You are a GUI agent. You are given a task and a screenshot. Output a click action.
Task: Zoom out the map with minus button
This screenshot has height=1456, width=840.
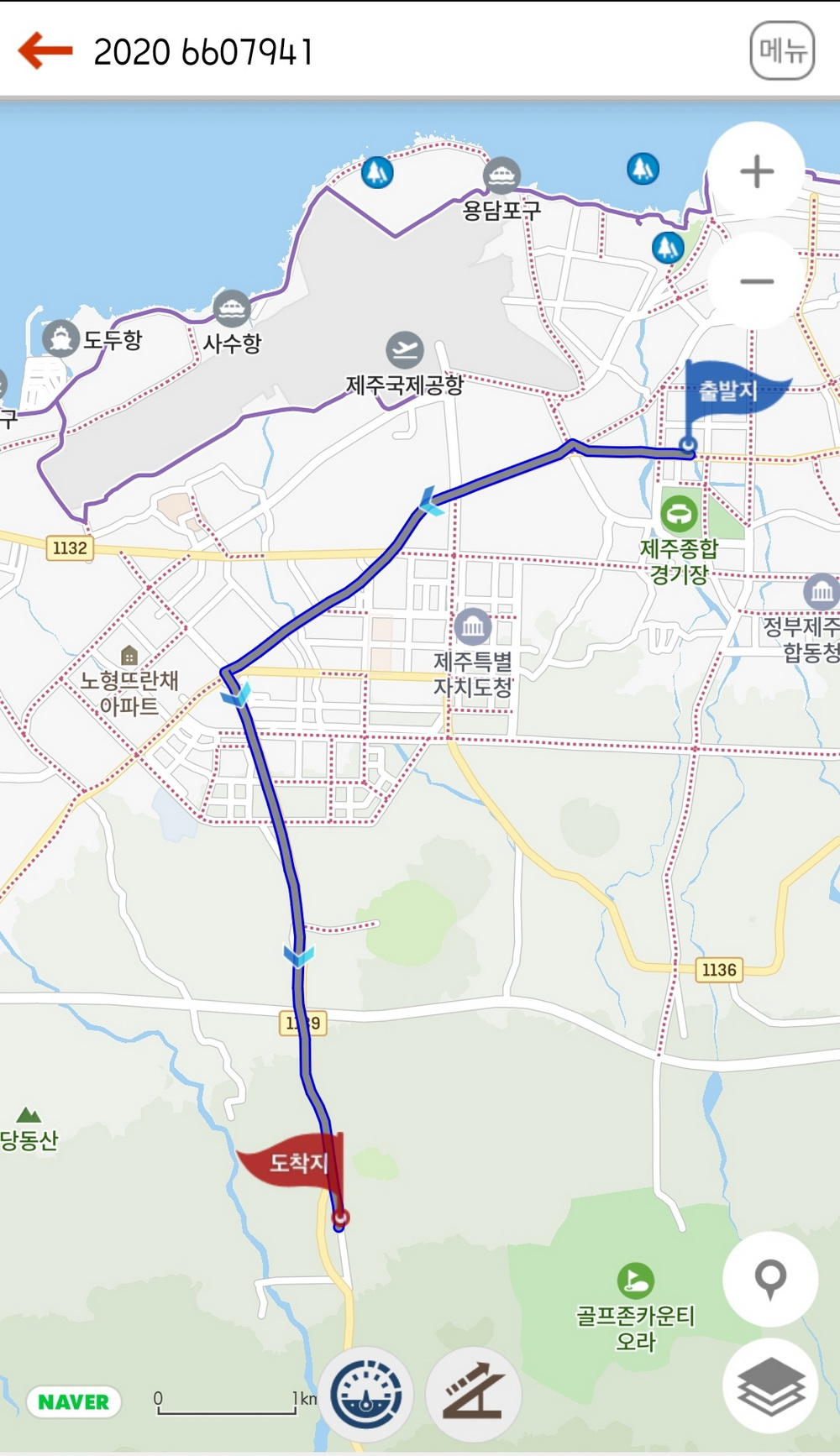click(756, 281)
